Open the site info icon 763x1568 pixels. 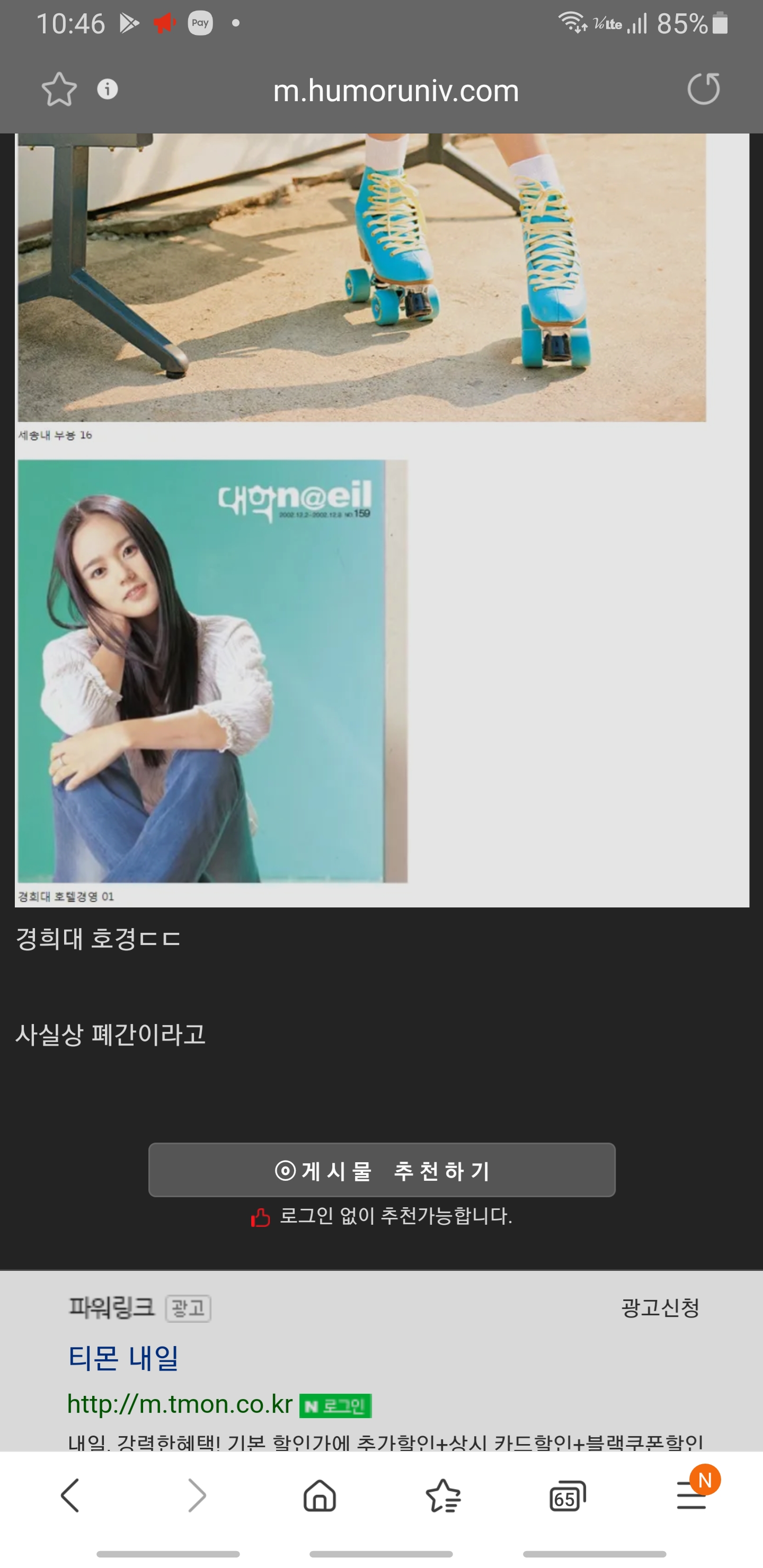108,90
